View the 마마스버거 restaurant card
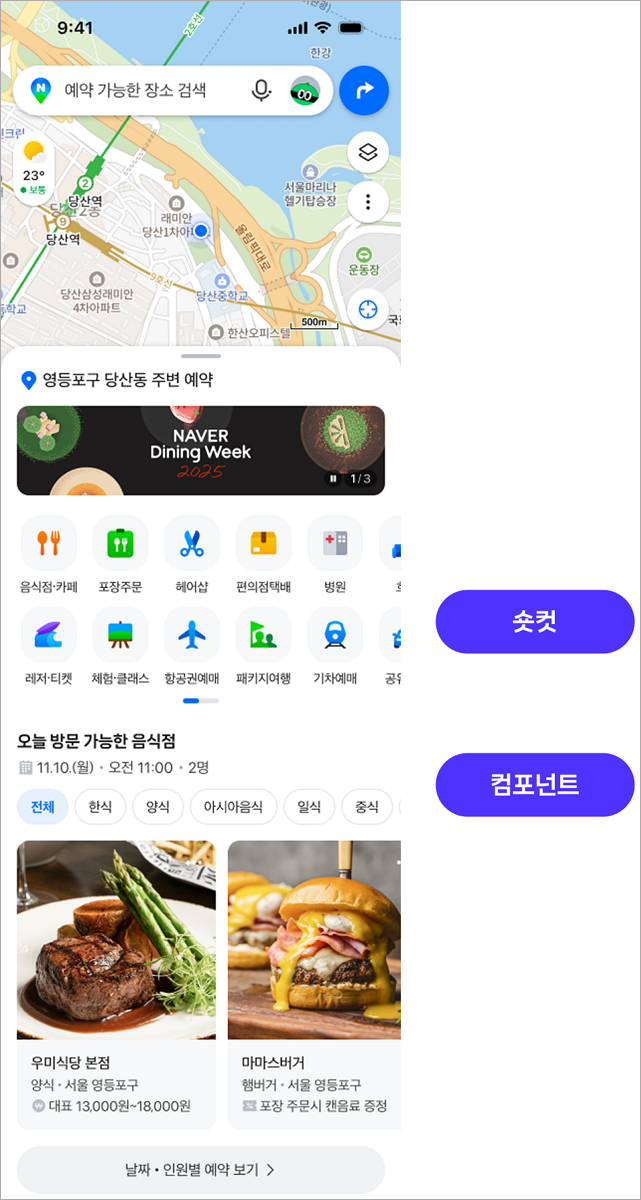Screen dimensions: 641x1200 314,985
